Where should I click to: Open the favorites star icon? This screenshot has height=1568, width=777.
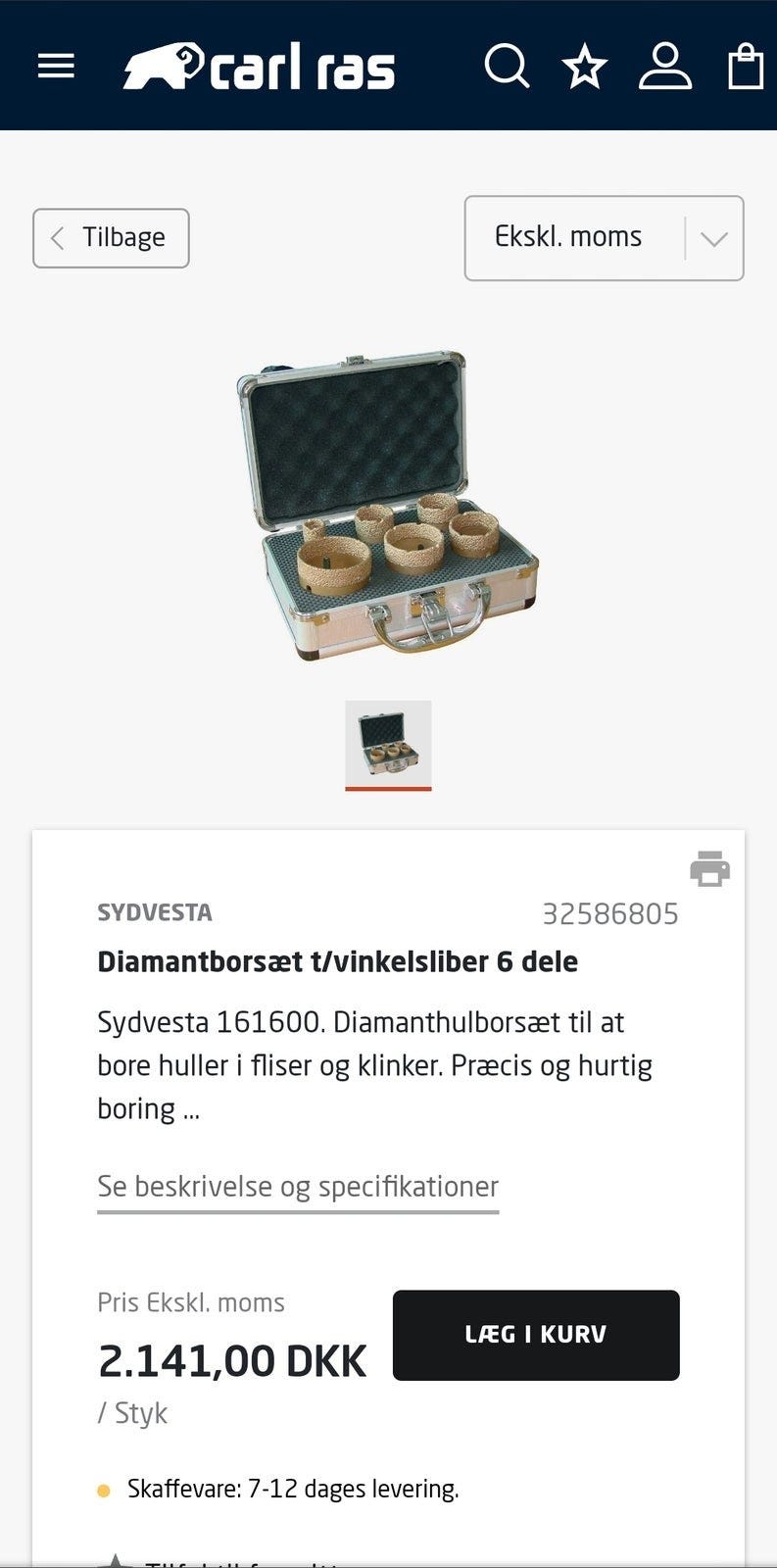point(585,65)
